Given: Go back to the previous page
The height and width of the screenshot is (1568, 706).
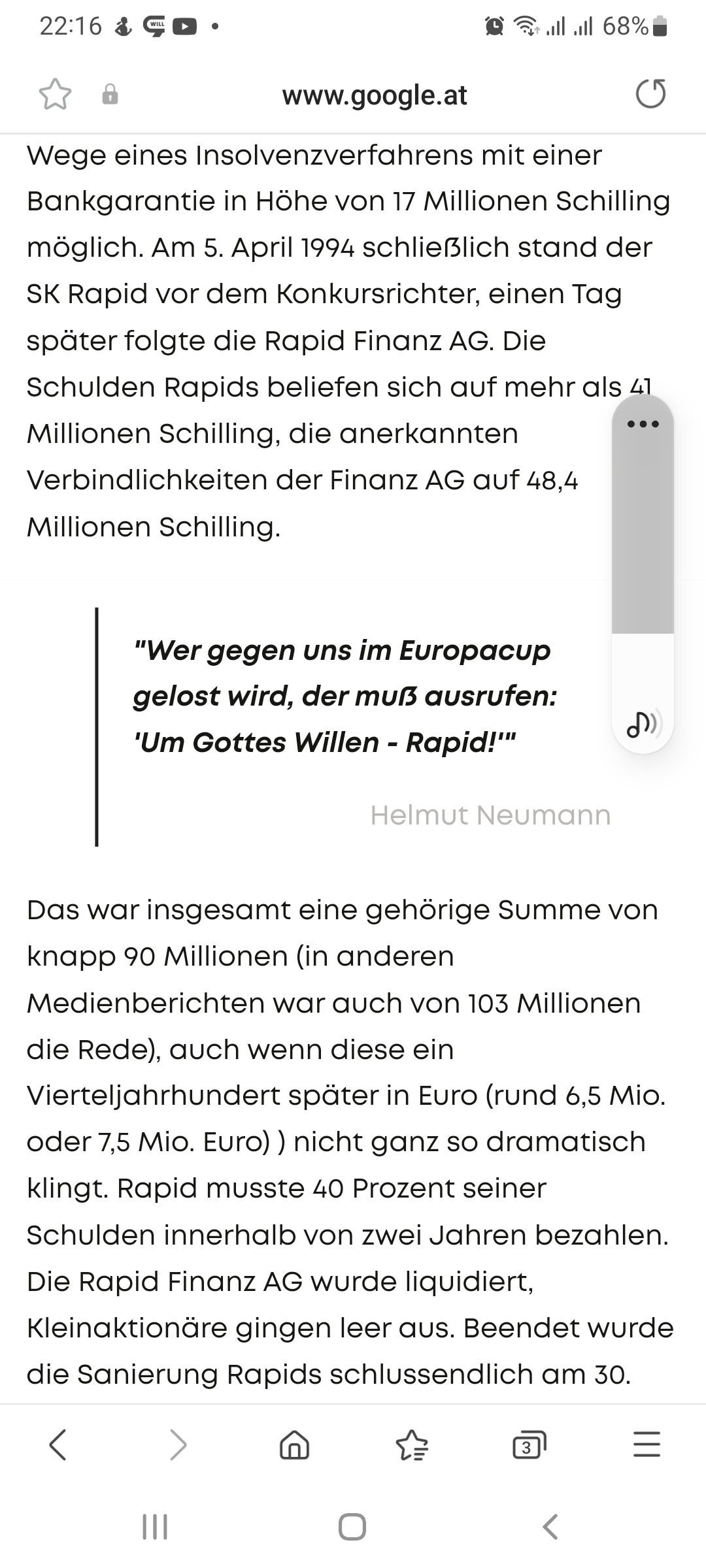Looking at the screenshot, I should tap(58, 1445).
